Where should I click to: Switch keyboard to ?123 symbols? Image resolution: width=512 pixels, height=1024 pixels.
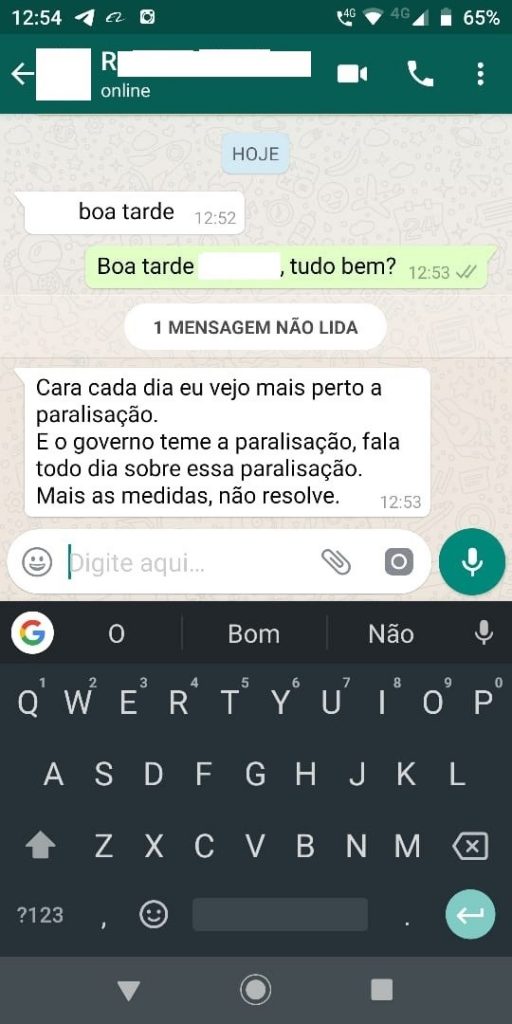[x=40, y=915]
